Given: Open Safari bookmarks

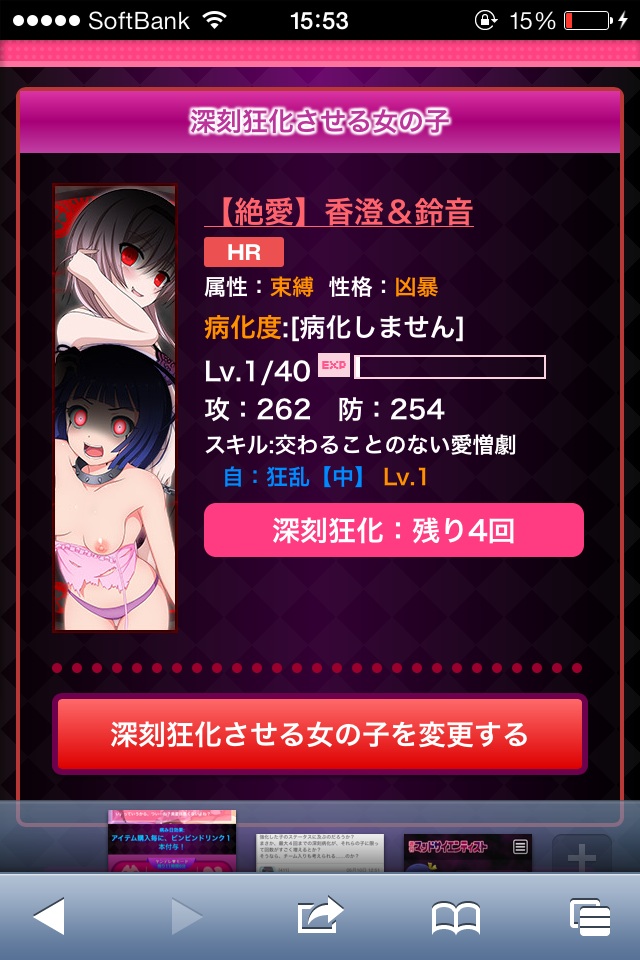Looking at the screenshot, I should 455,916.
